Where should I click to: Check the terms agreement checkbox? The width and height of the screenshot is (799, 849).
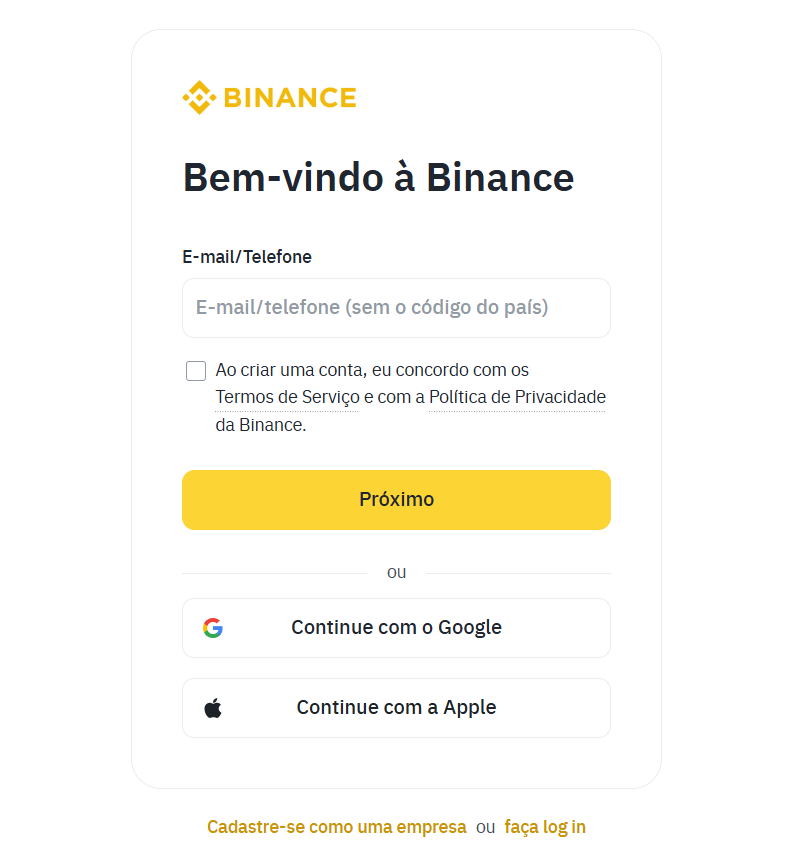click(x=196, y=371)
